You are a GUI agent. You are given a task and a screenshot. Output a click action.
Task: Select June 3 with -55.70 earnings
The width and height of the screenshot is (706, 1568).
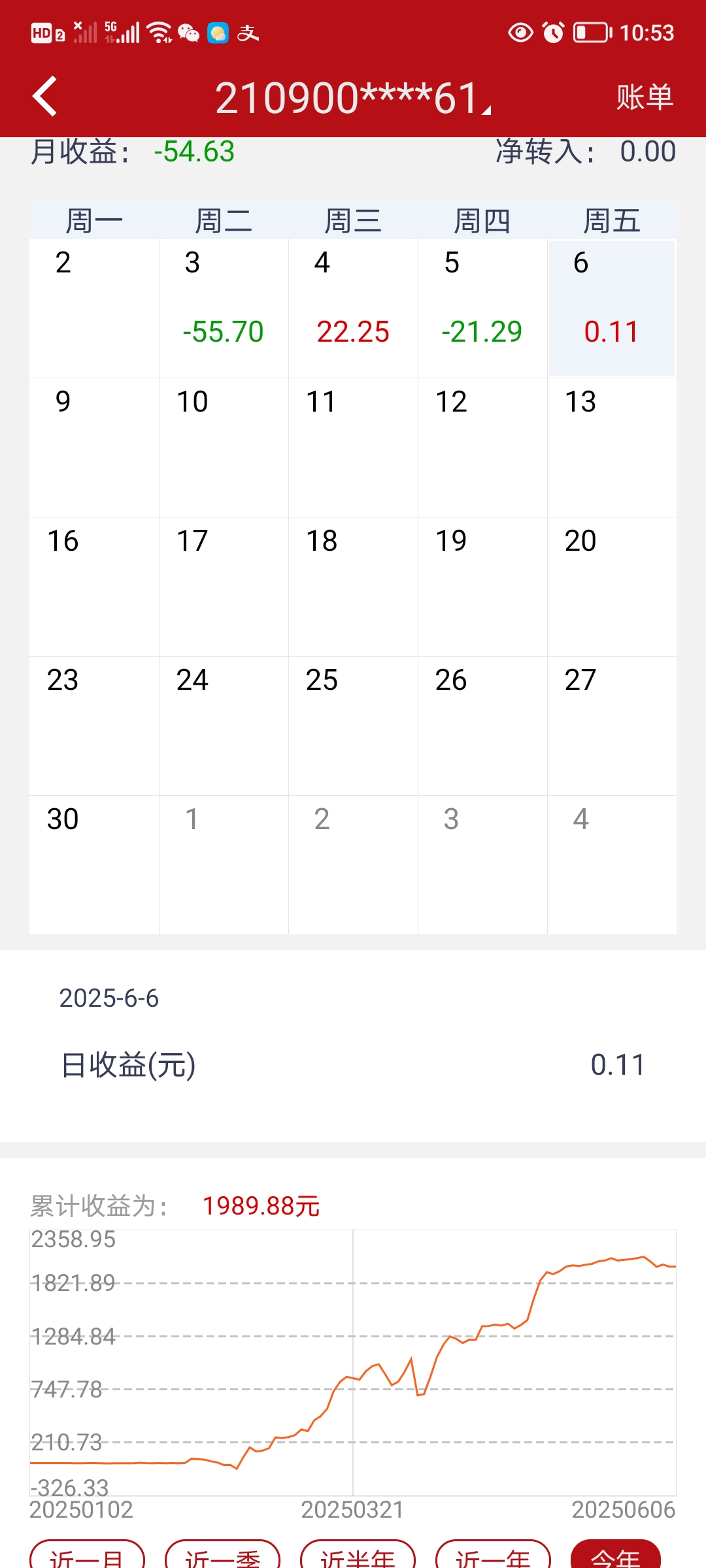click(224, 308)
